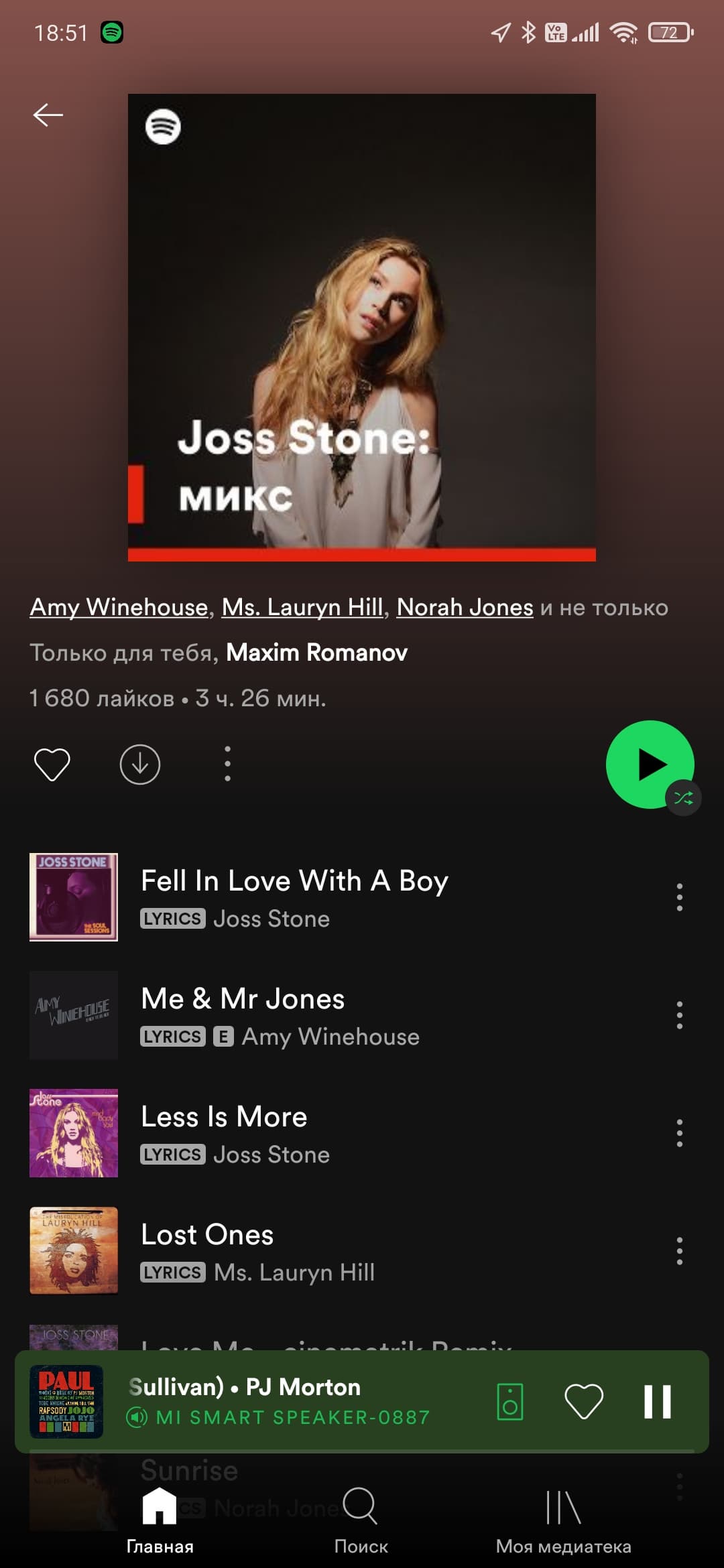This screenshot has height=1568, width=724.
Task: Pause the PJ Morton track
Action: [x=657, y=1402]
